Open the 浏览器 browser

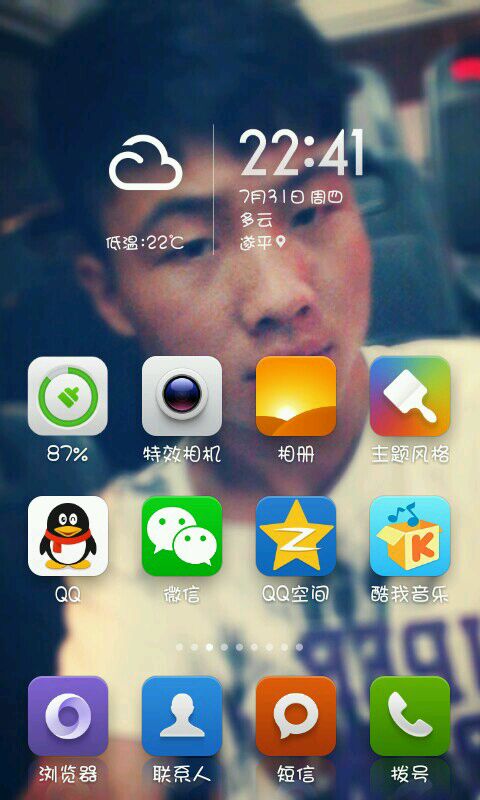point(68,716)
